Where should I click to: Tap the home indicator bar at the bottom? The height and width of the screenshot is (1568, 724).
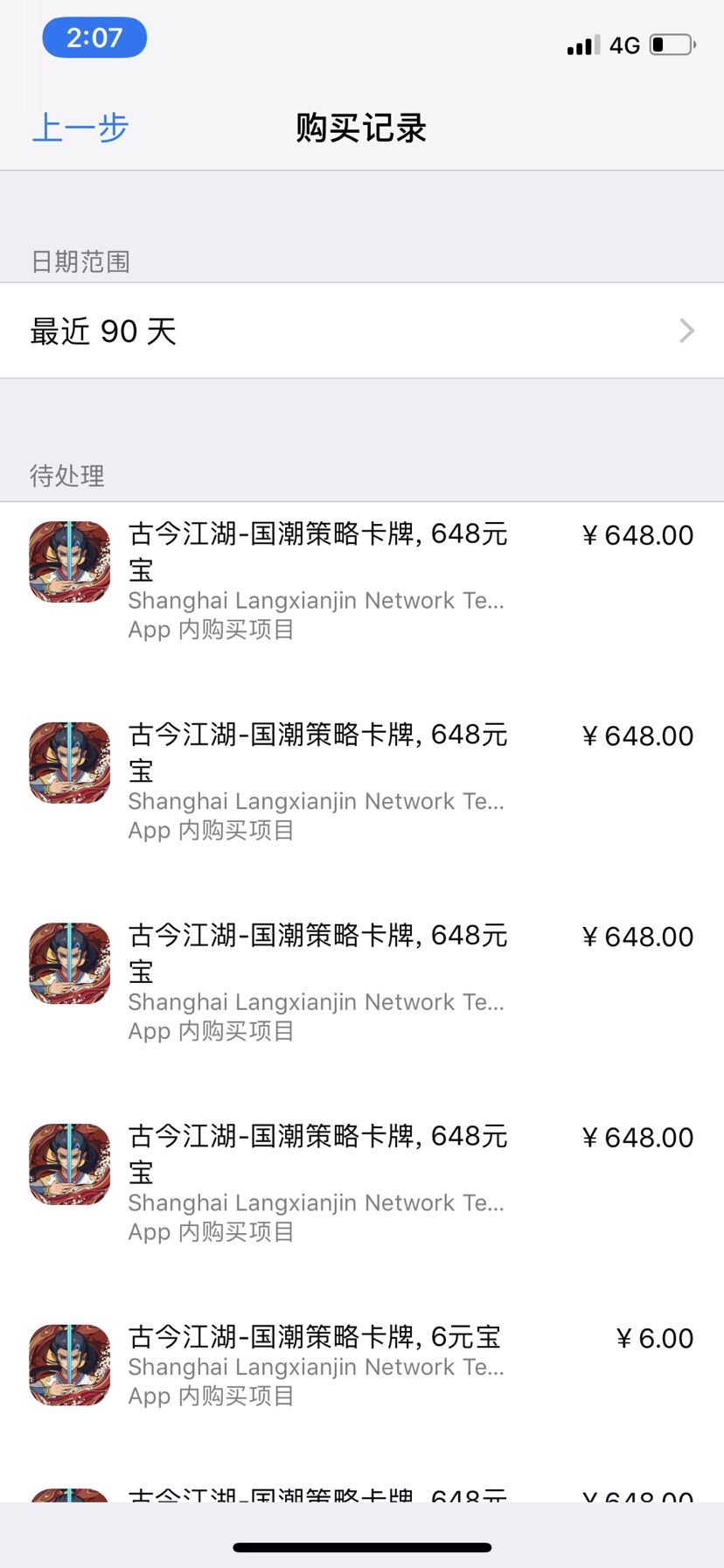(362, 1545)
